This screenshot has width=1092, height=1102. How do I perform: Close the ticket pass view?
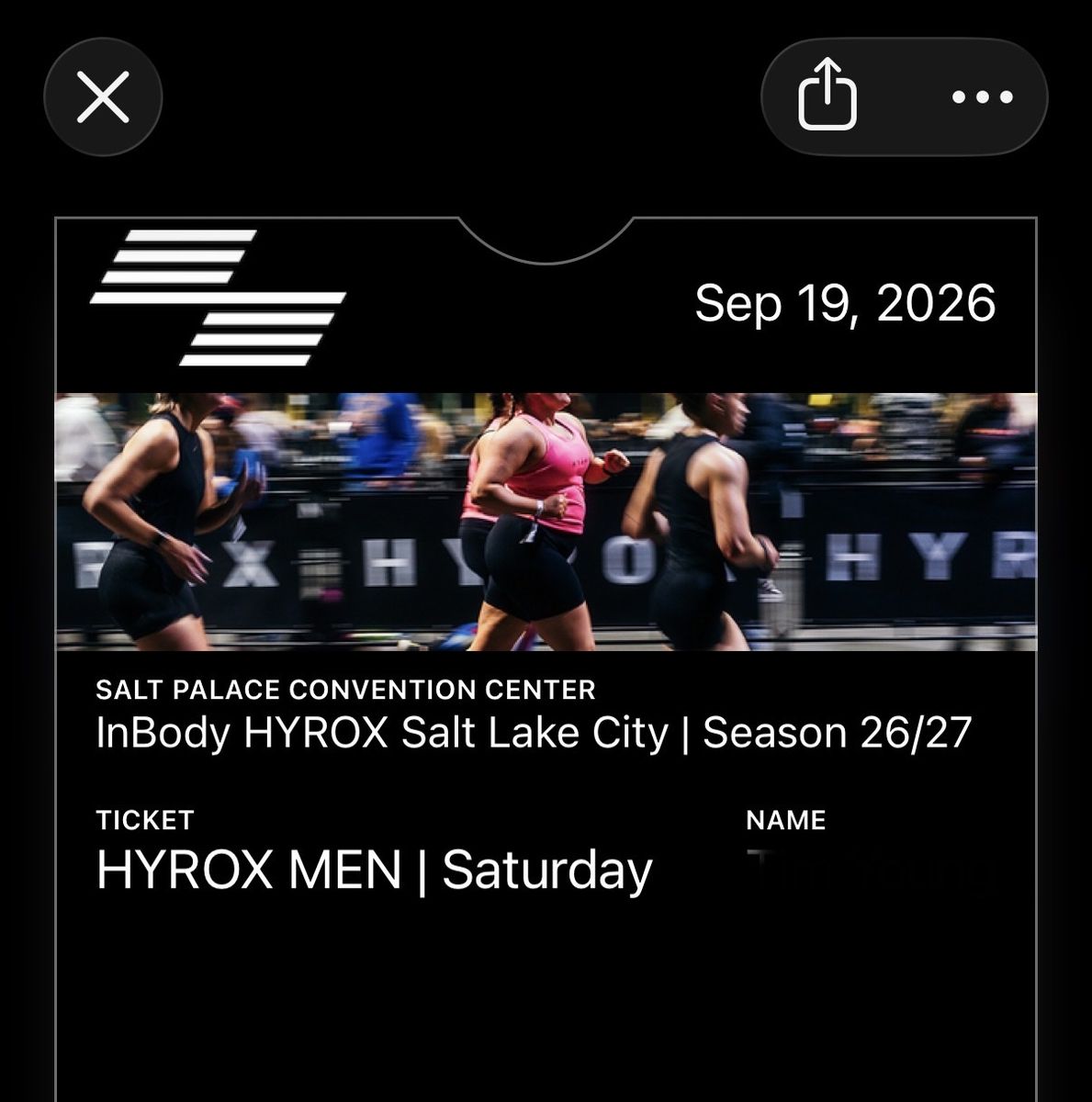pyautogui.click(x=103, y=97)
